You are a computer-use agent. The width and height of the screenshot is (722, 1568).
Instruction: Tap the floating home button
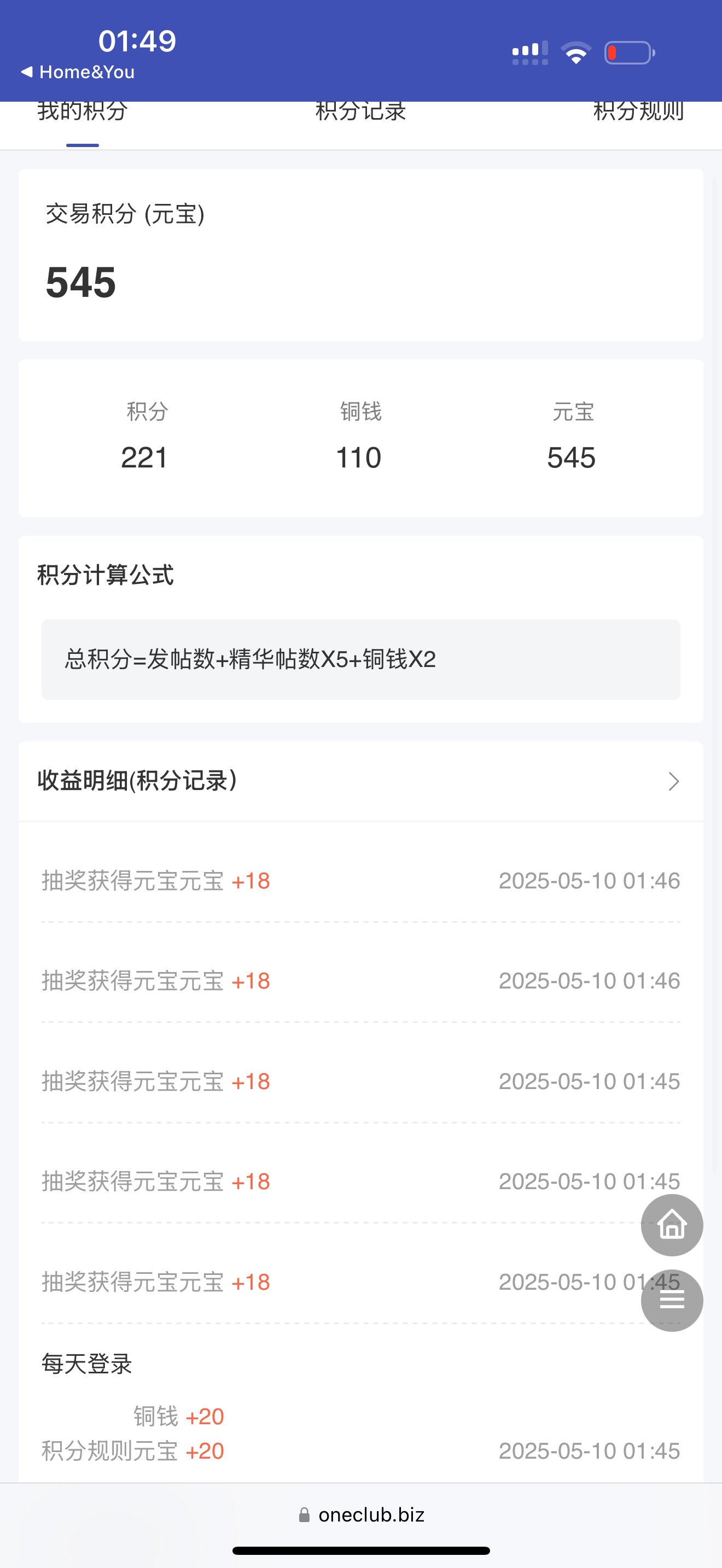pyautogui.click(x=672, y=1225)
